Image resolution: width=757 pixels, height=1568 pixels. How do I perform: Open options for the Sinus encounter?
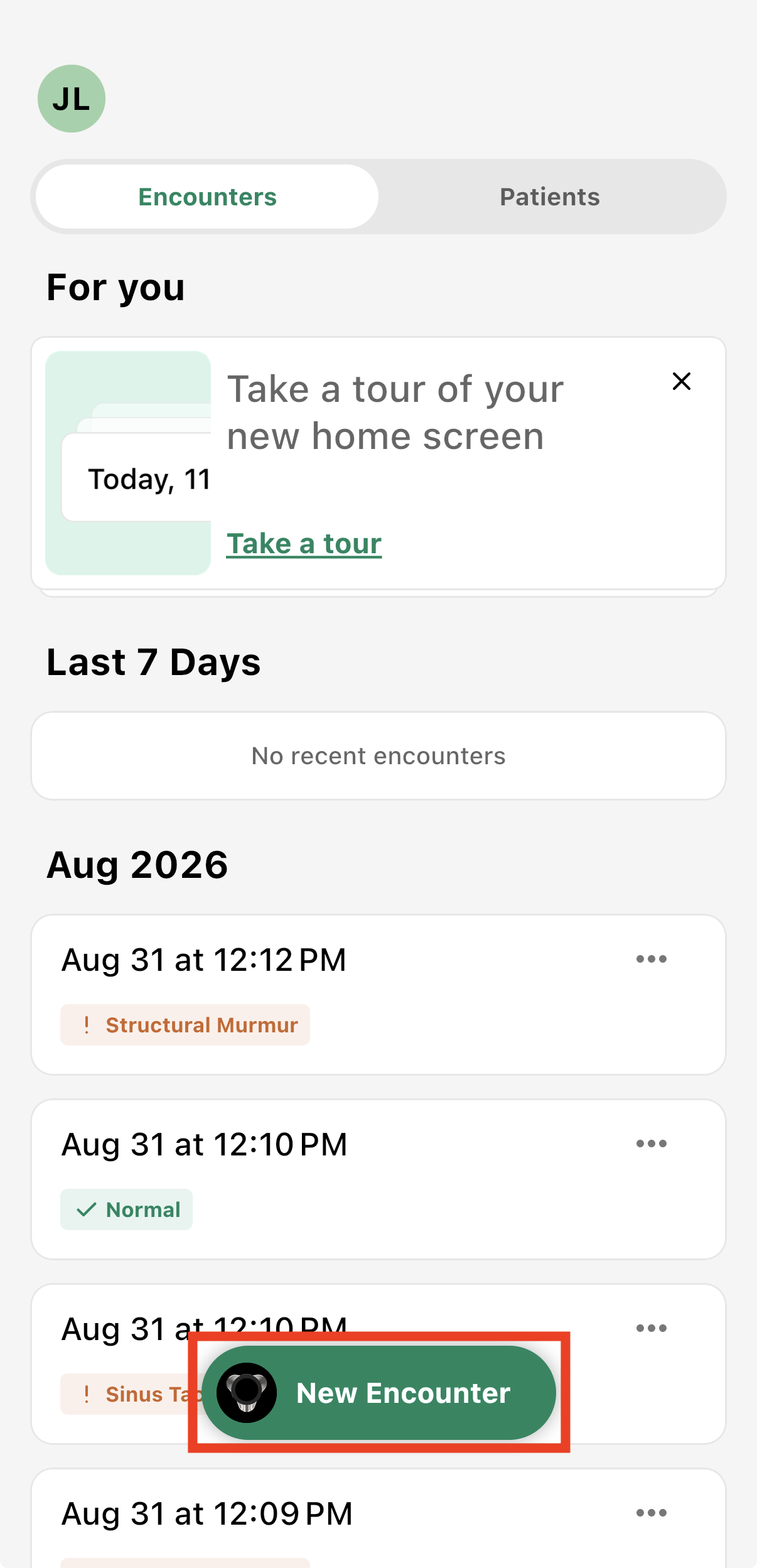pos(652,1328)
